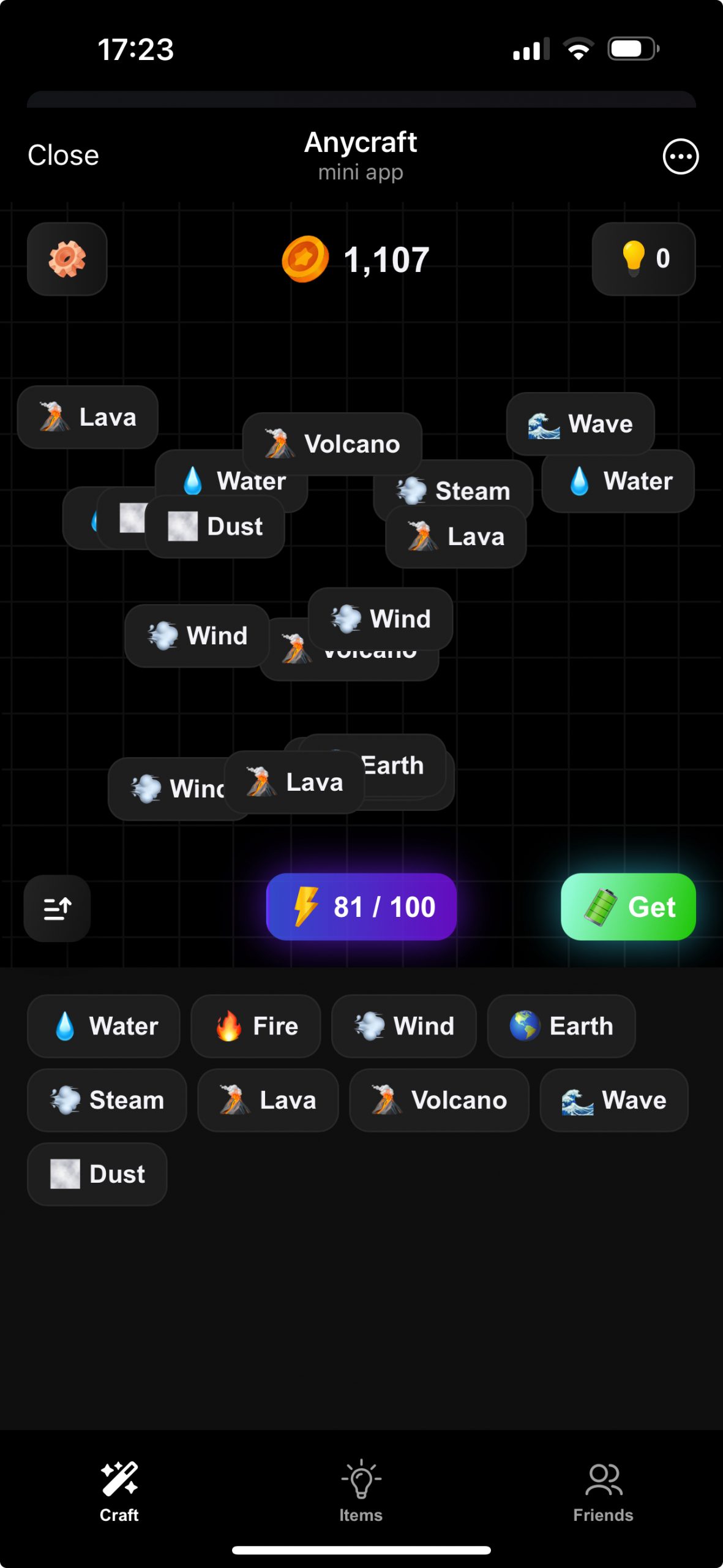Tap the Wave tile on the canvas
The height and width of the screenshot is (1568, 723).
580,424
